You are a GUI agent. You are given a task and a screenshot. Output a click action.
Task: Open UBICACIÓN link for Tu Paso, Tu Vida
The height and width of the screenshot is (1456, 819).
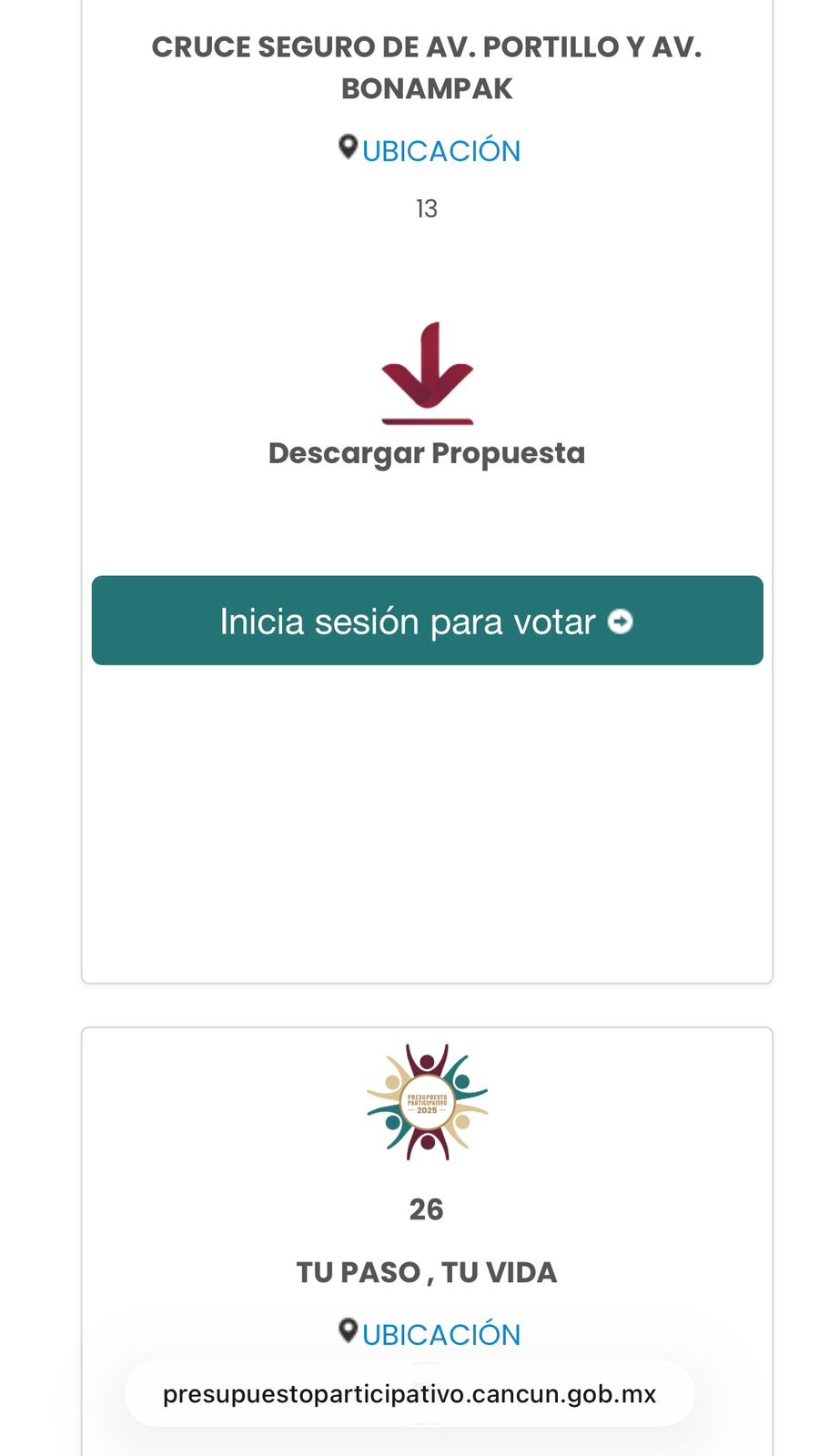(x=440, y=1334)
